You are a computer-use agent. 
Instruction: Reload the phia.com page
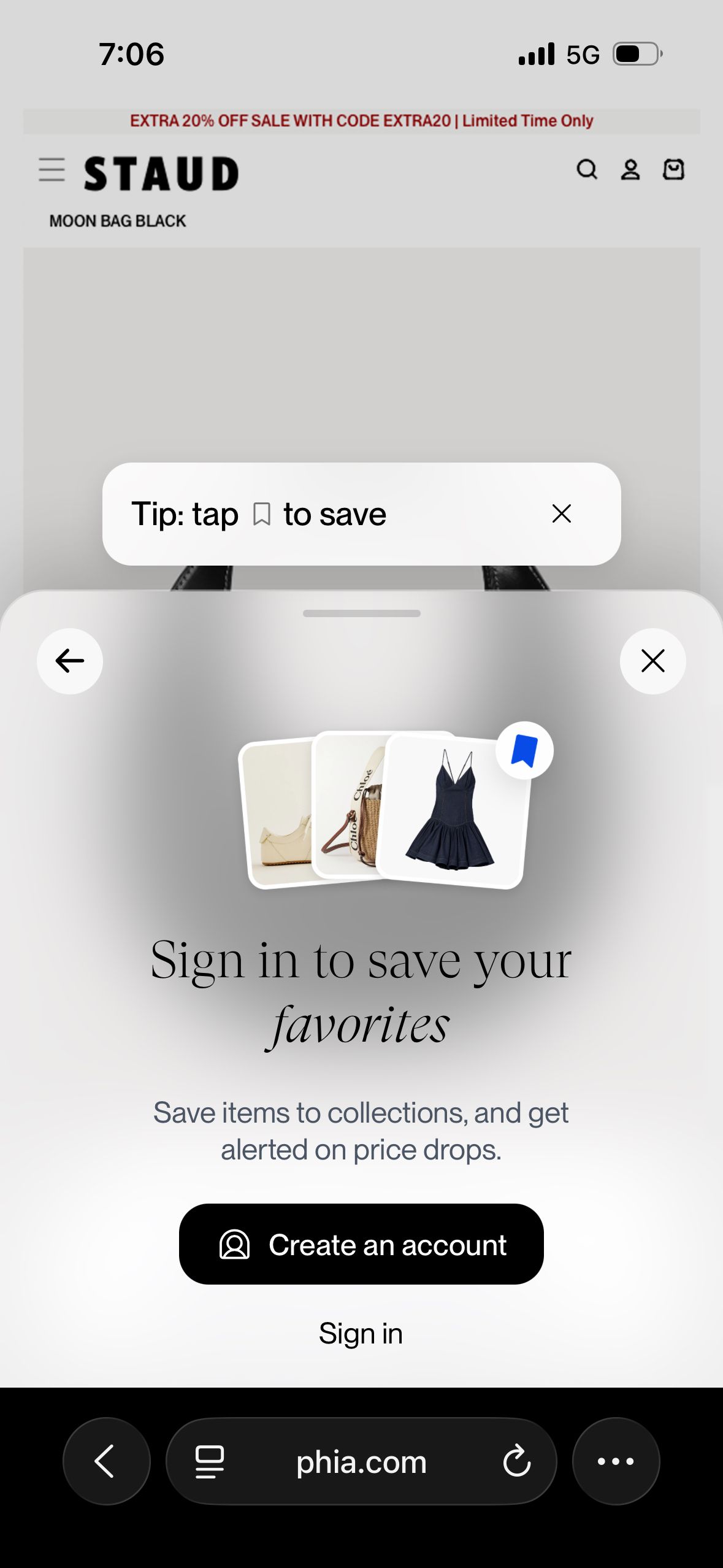(x=516, y=1461)
